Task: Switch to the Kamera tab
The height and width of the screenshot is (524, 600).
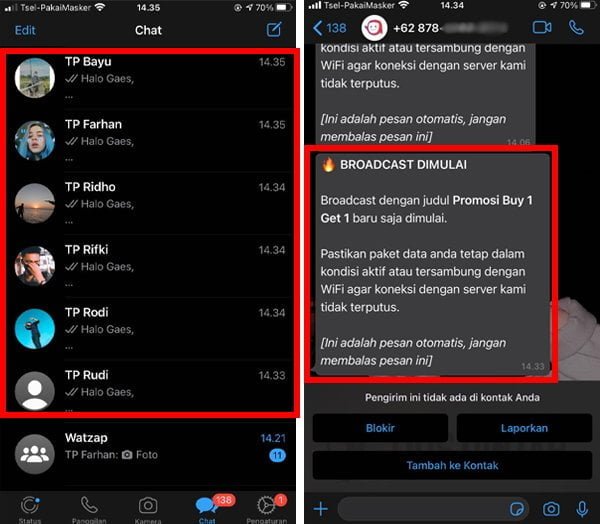Action: (148, 509)
